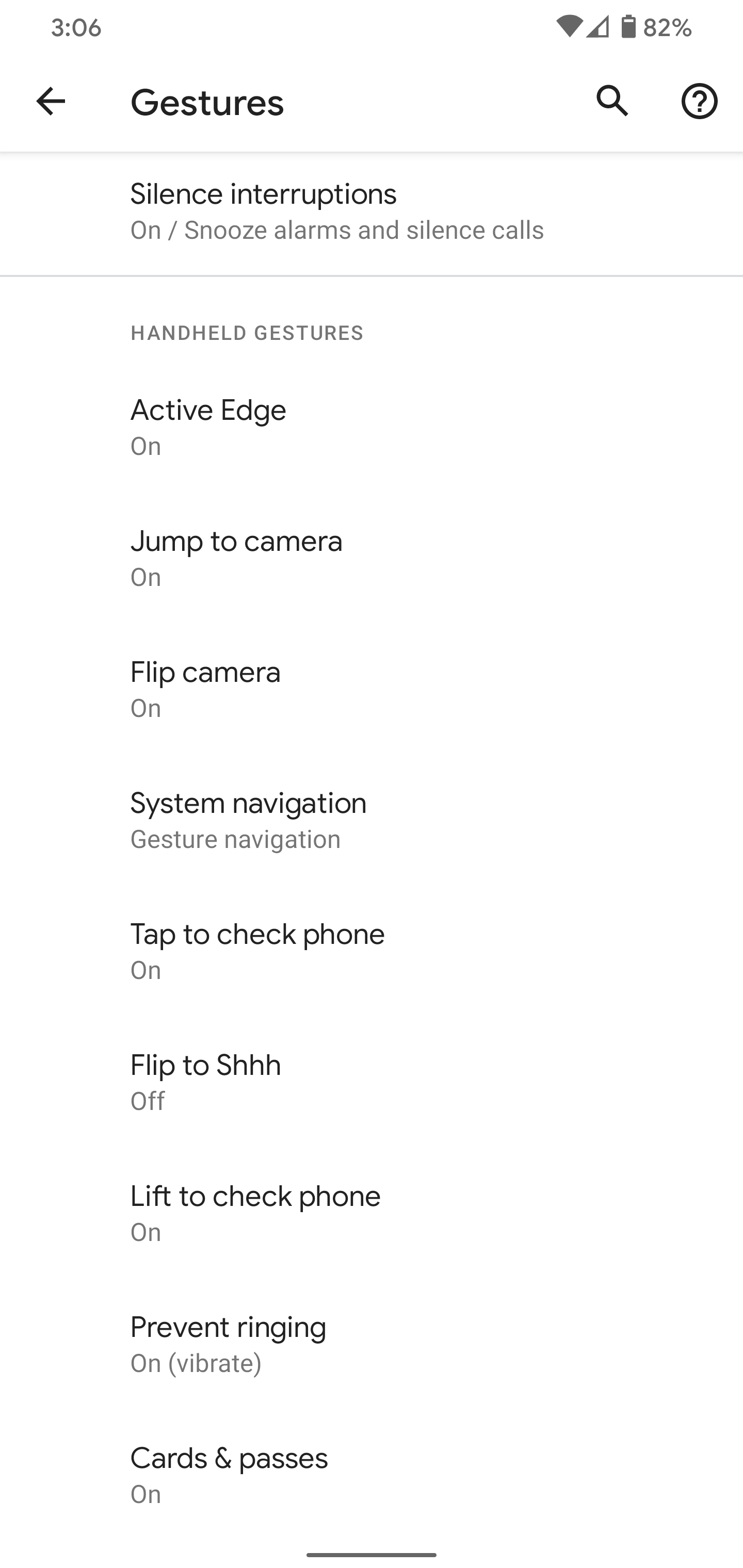Open System navigation options
The image size is (743, 1568).
click(x=372, y=820)
